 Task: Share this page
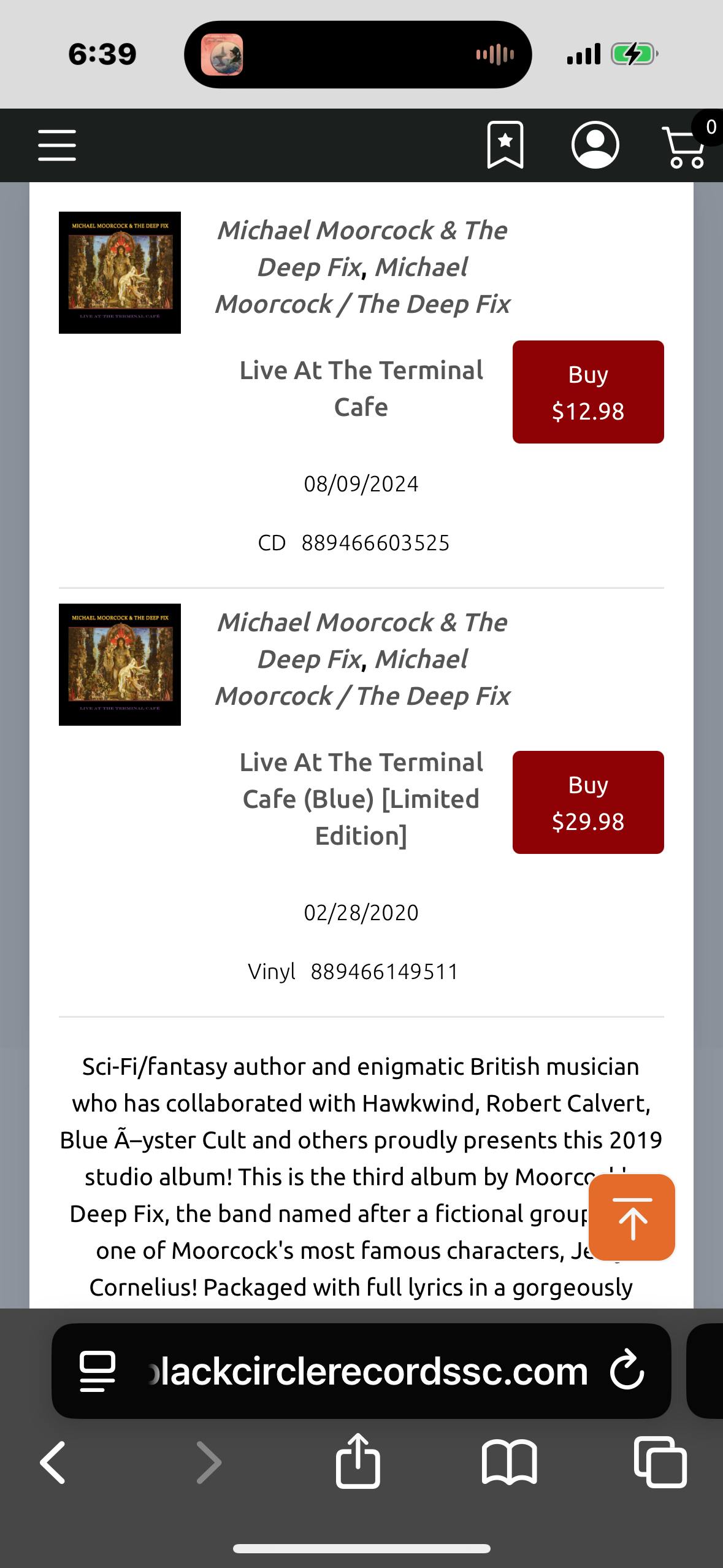(x=358, y=1461)
